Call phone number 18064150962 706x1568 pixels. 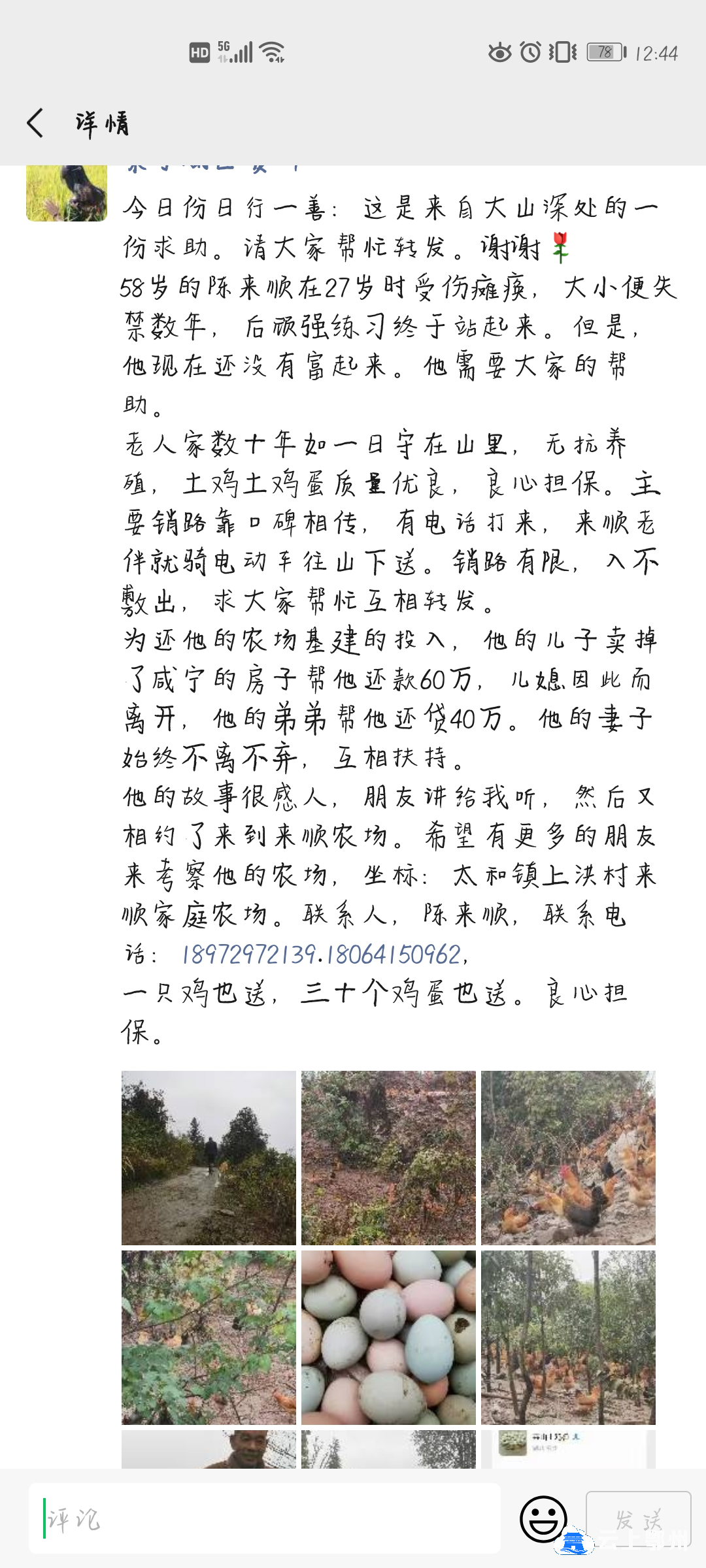click(394, 955)
